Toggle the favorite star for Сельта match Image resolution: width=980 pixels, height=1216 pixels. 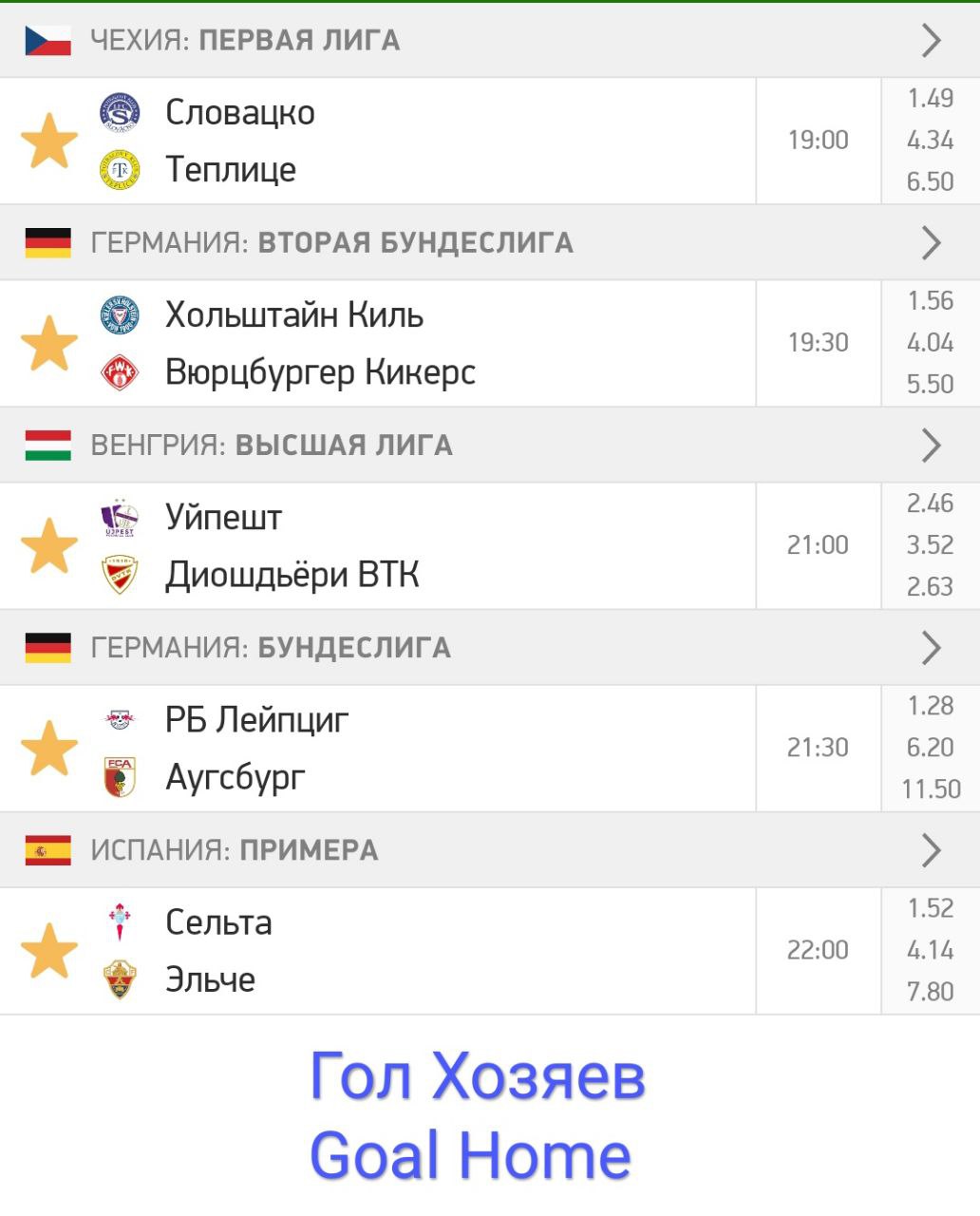coord(49,950)
